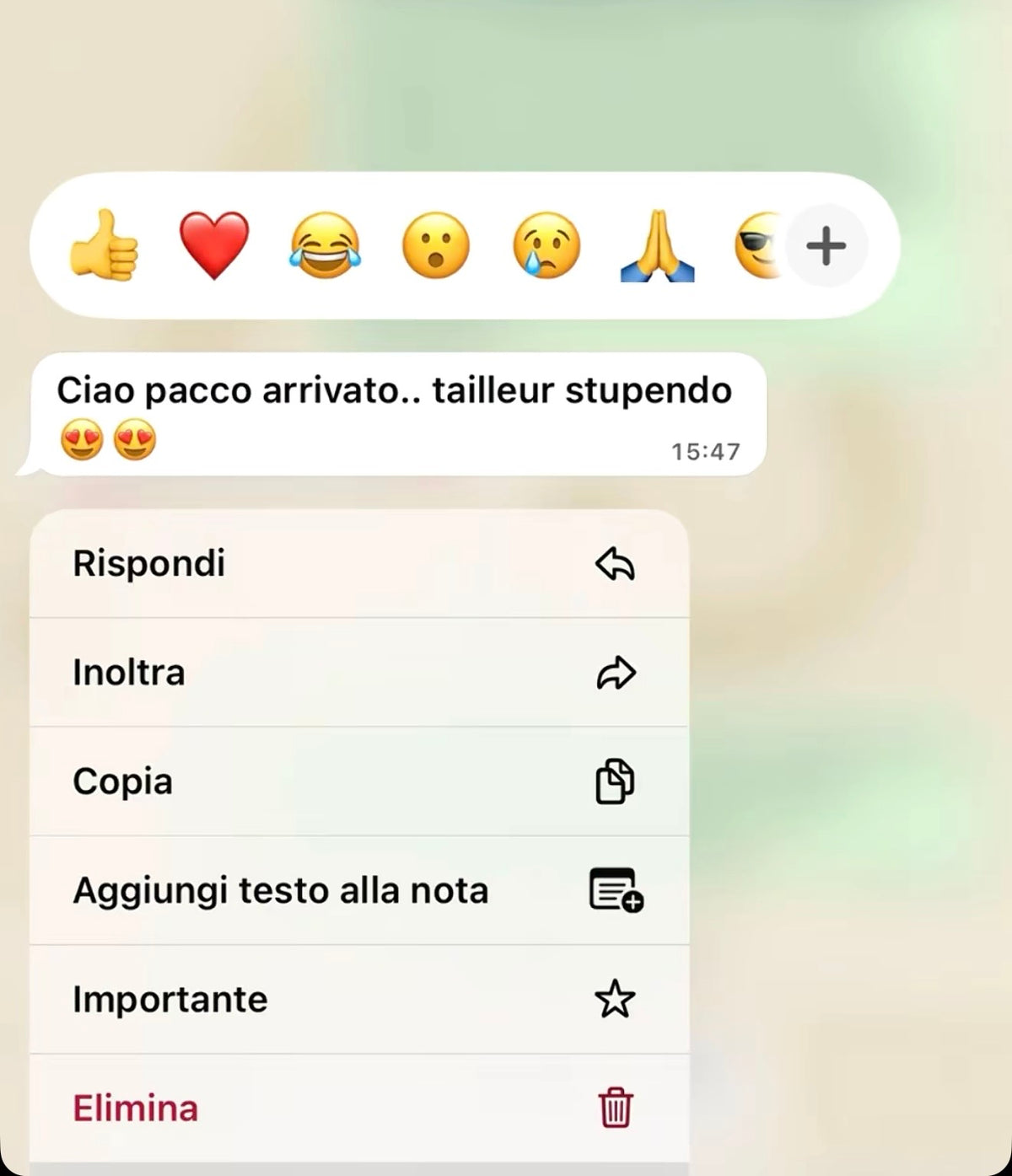1012x1176 pixels.
Task: Select Inoltra to forward the message
Action: coord(359,672)
